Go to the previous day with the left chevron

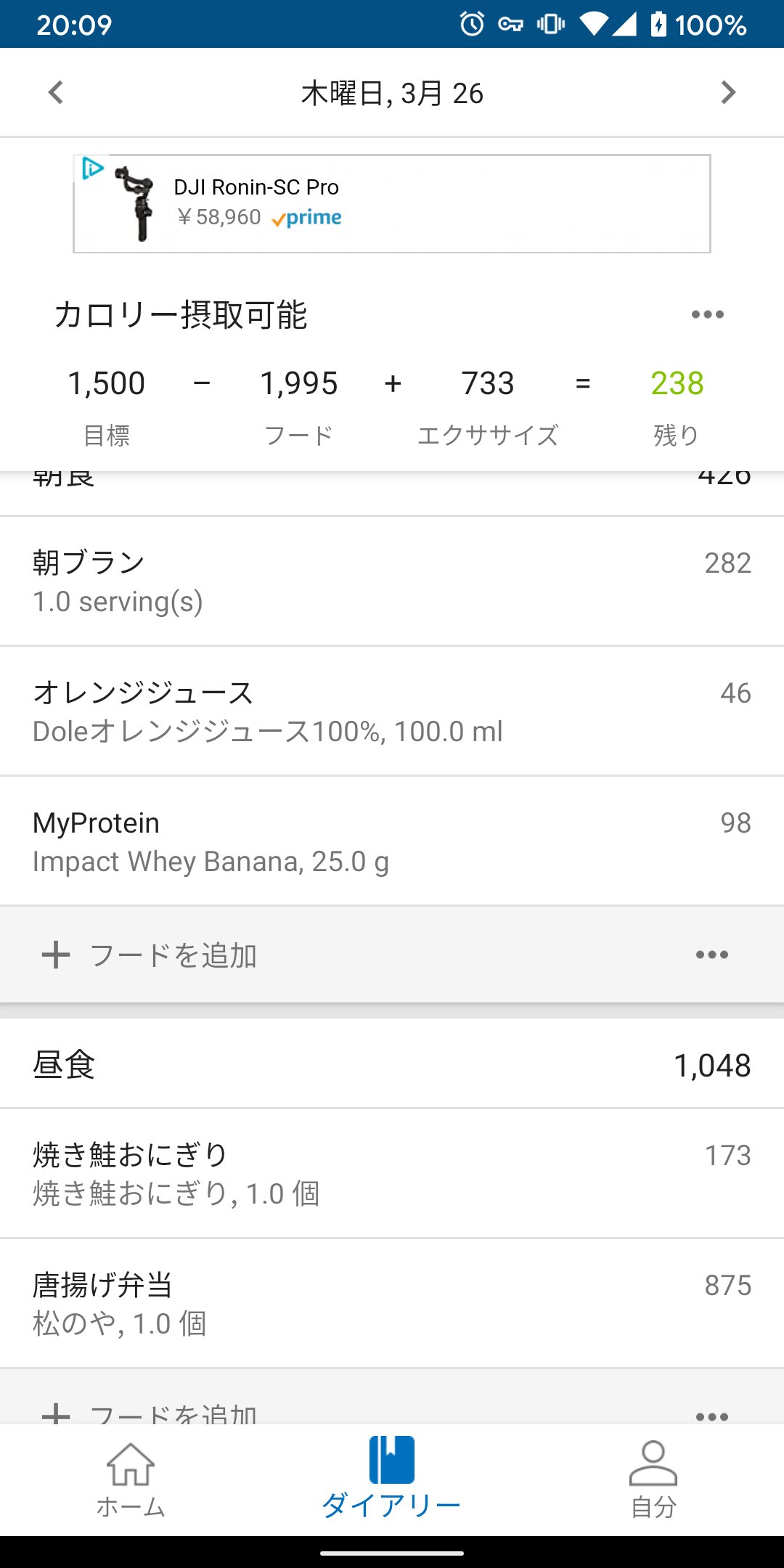(x=55, y=93)
